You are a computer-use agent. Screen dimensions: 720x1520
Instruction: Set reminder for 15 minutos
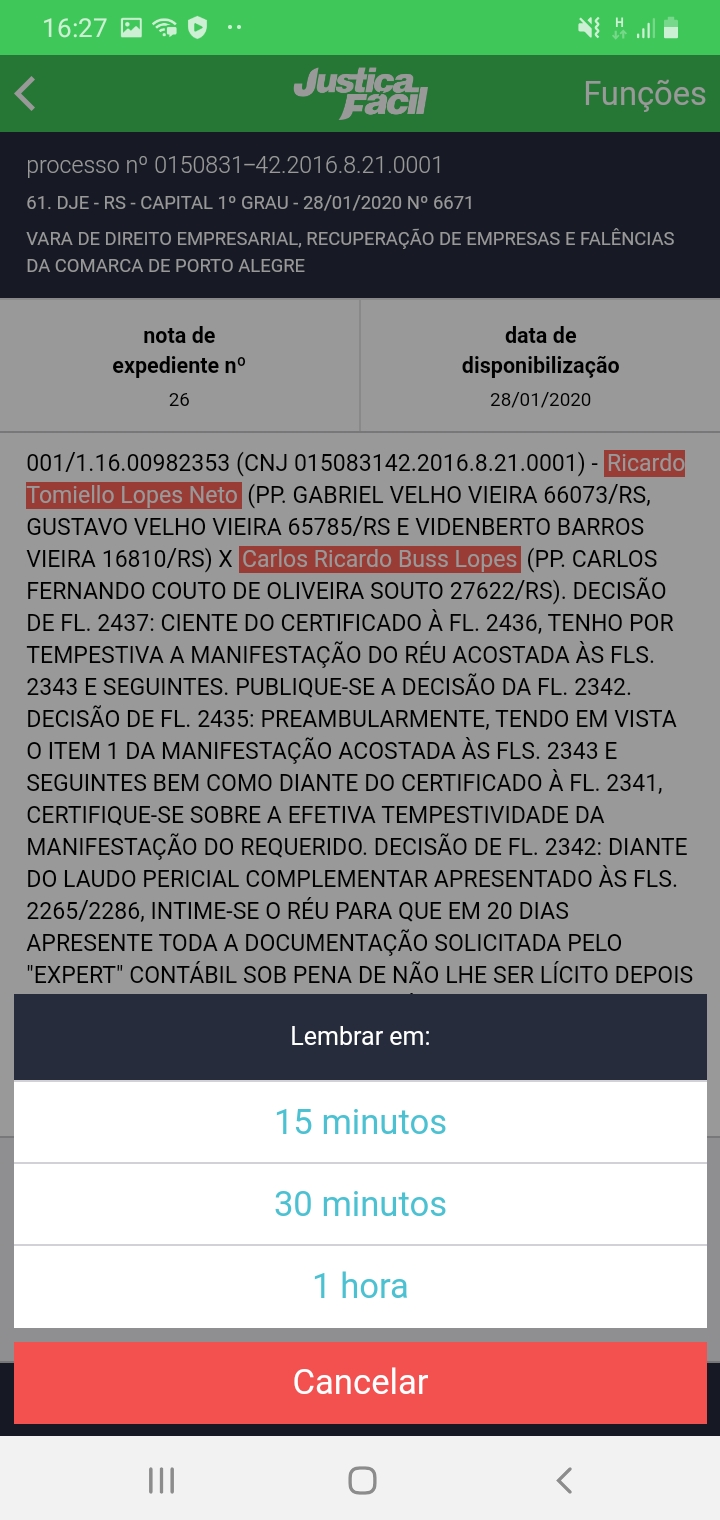click(x=360, y=1122)
